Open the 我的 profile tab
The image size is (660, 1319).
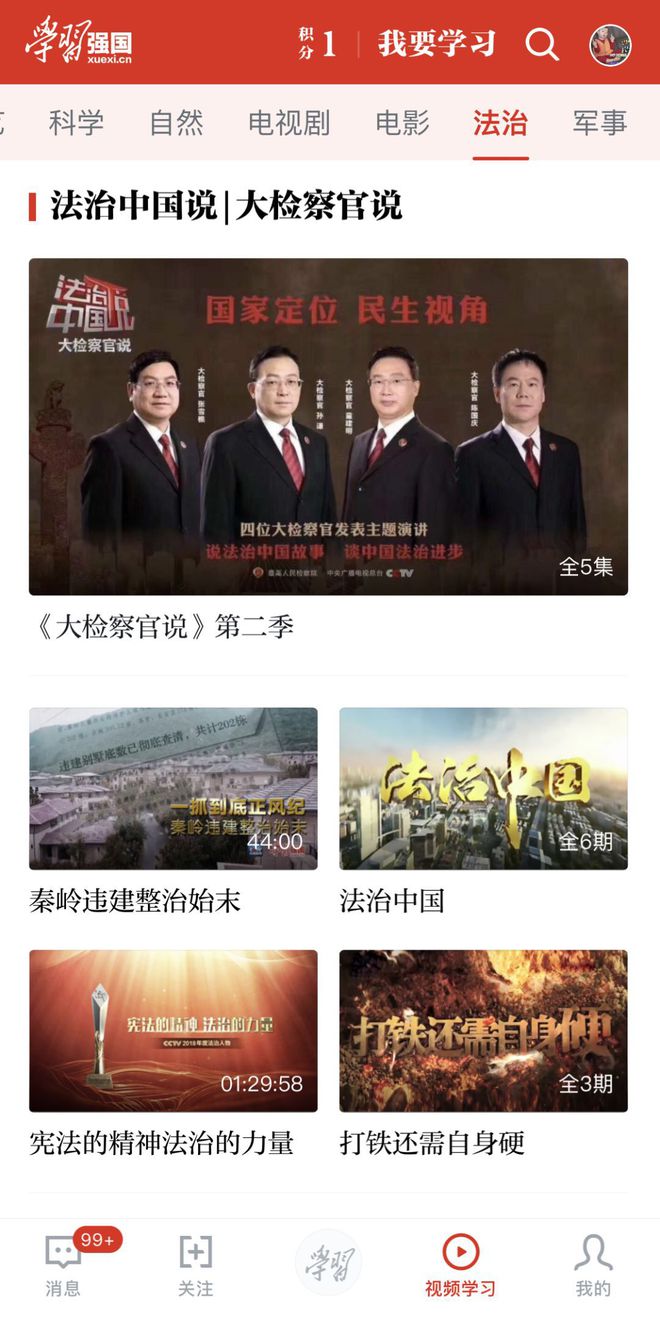coord(593,1266)
